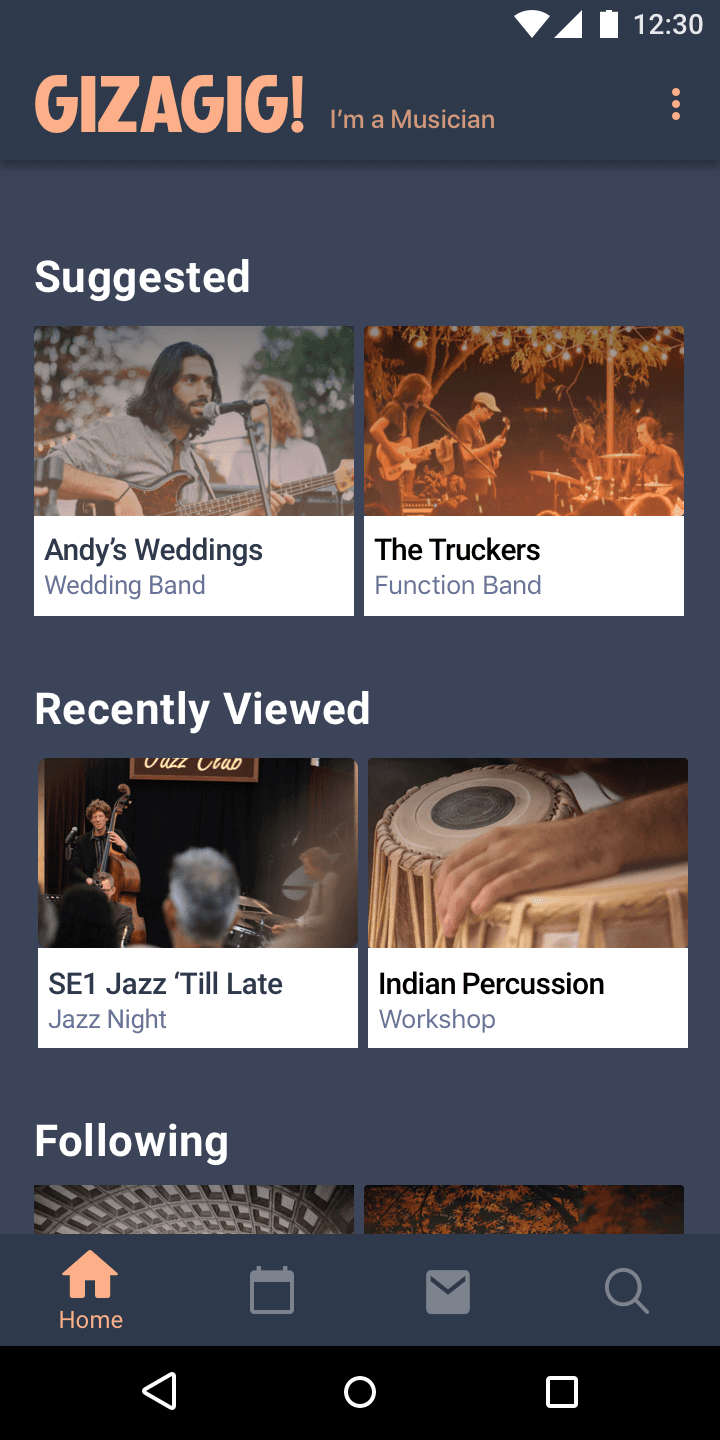Tap the system back button
Image resolution: width=720 pixels, height=1440 pixels.
pyautogui.click(x=160, y=1392)
